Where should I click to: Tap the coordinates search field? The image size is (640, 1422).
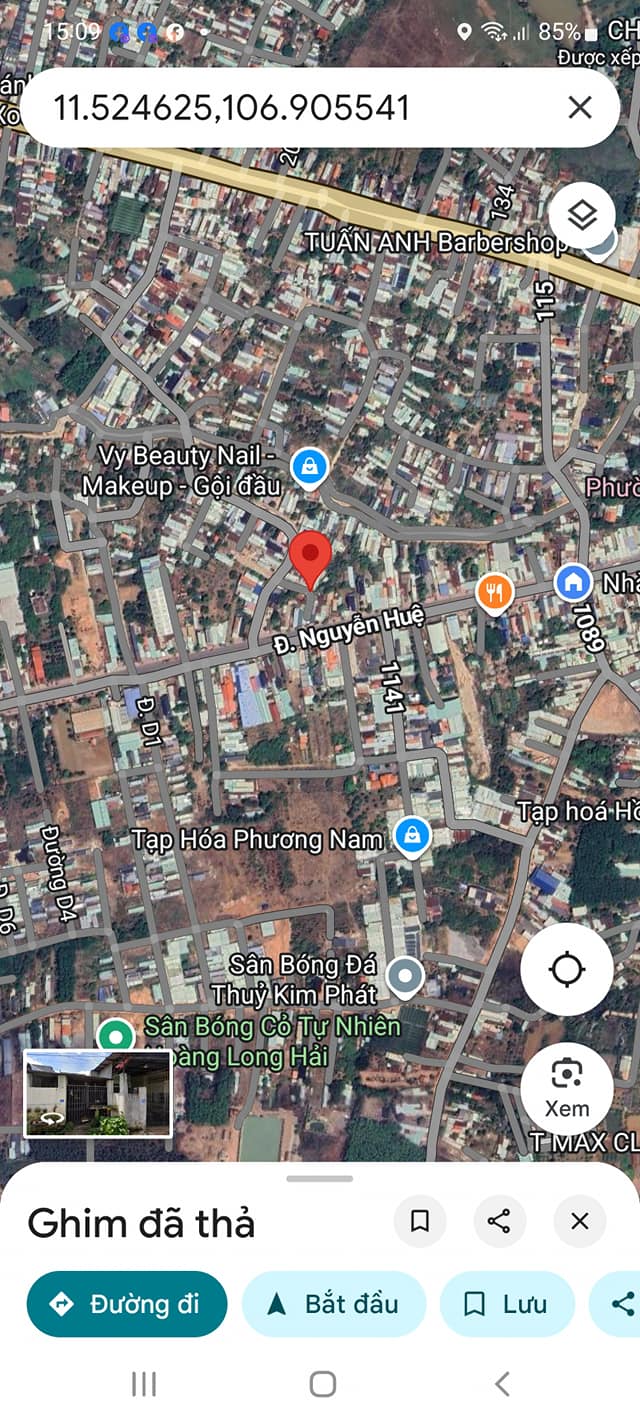pos(290,108)
